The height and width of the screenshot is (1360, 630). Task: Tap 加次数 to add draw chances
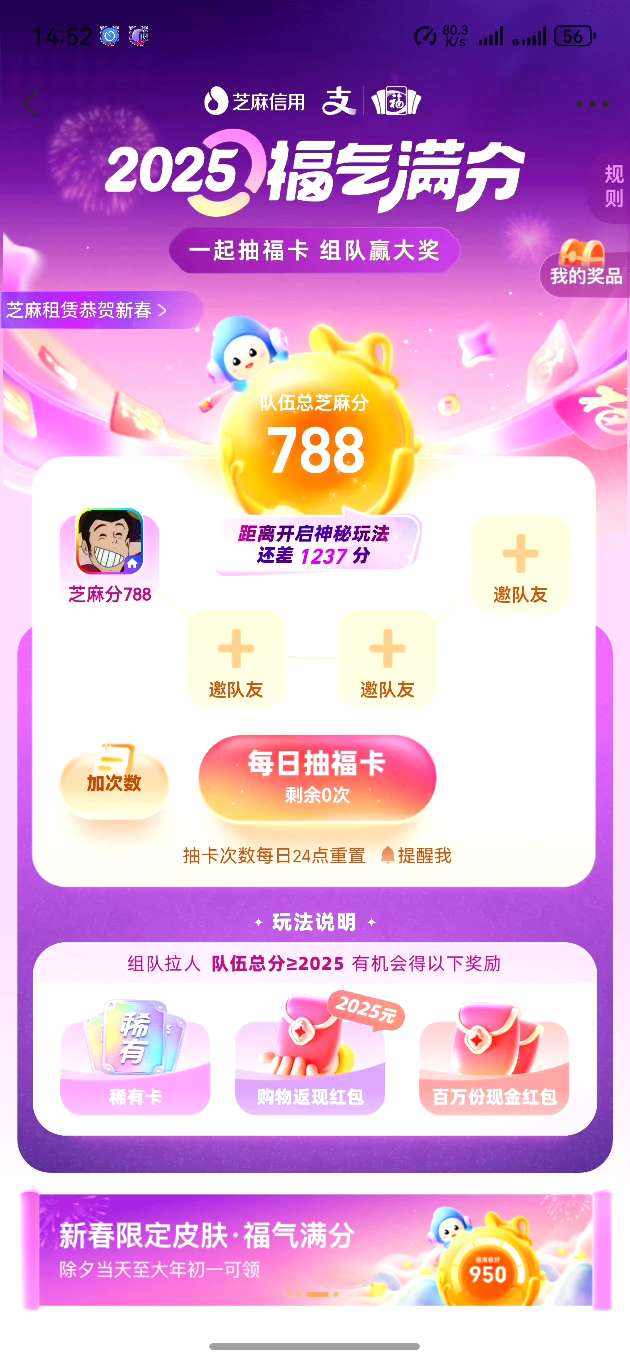pos(113,782)
